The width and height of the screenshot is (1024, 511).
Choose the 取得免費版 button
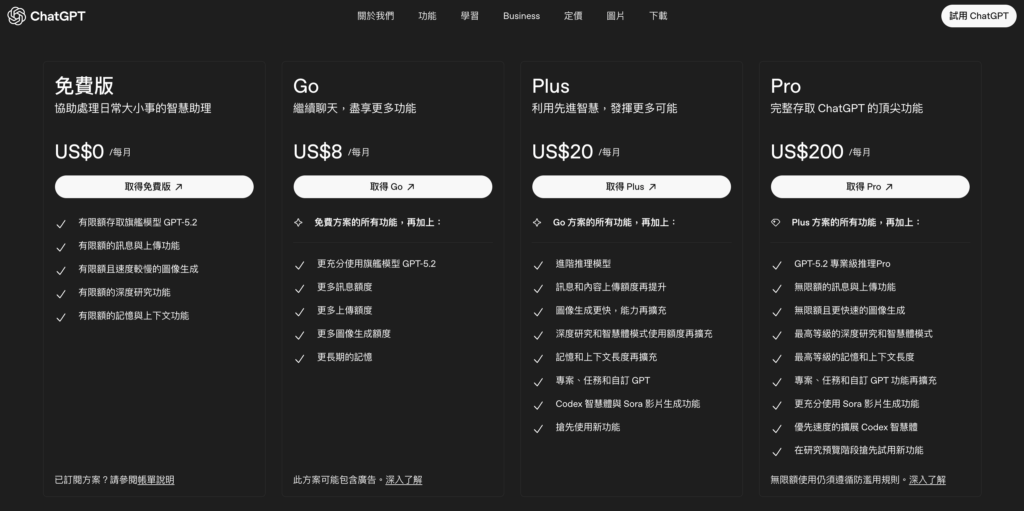154,187
